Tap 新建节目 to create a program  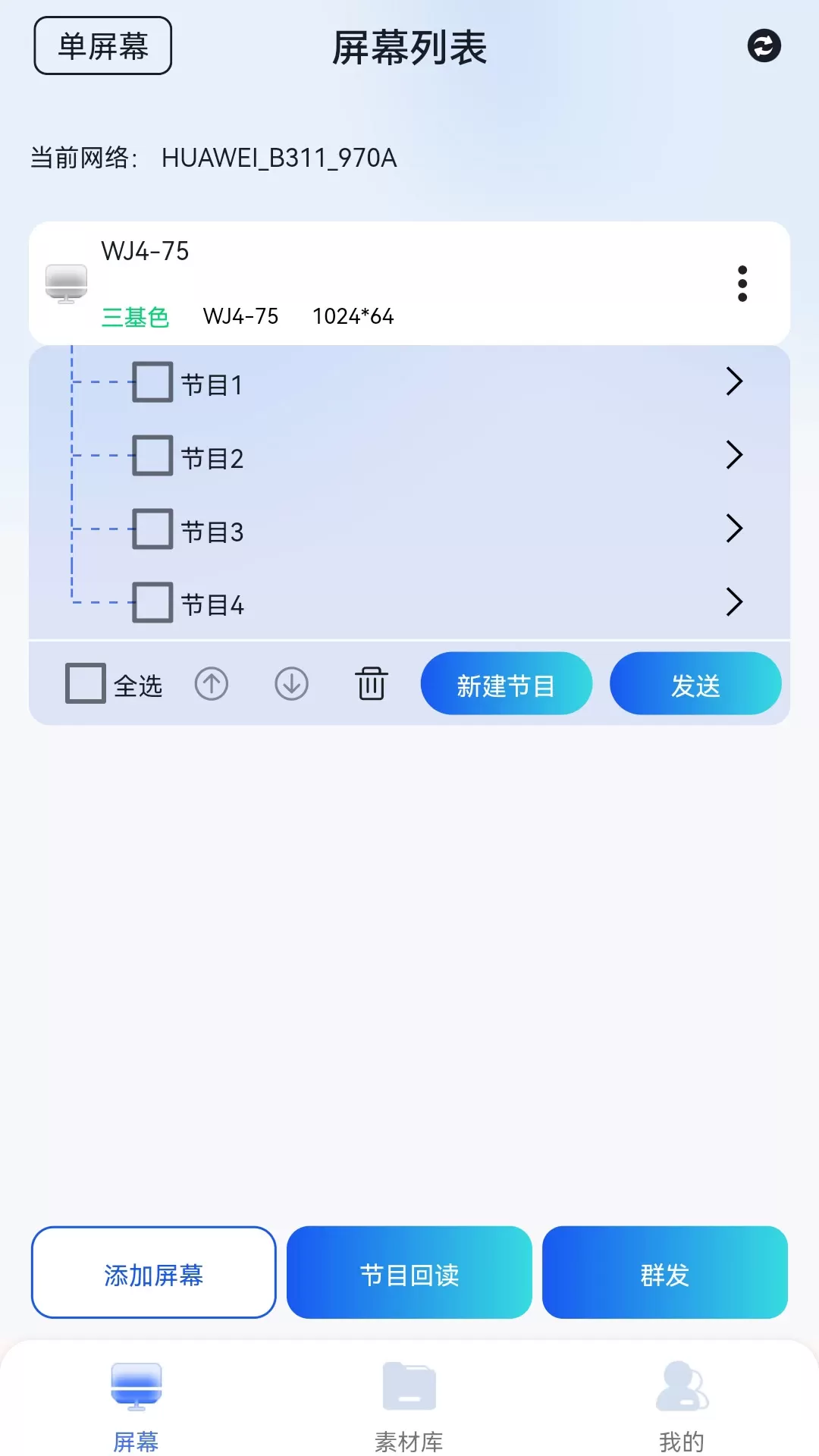[x=506, y=683]
